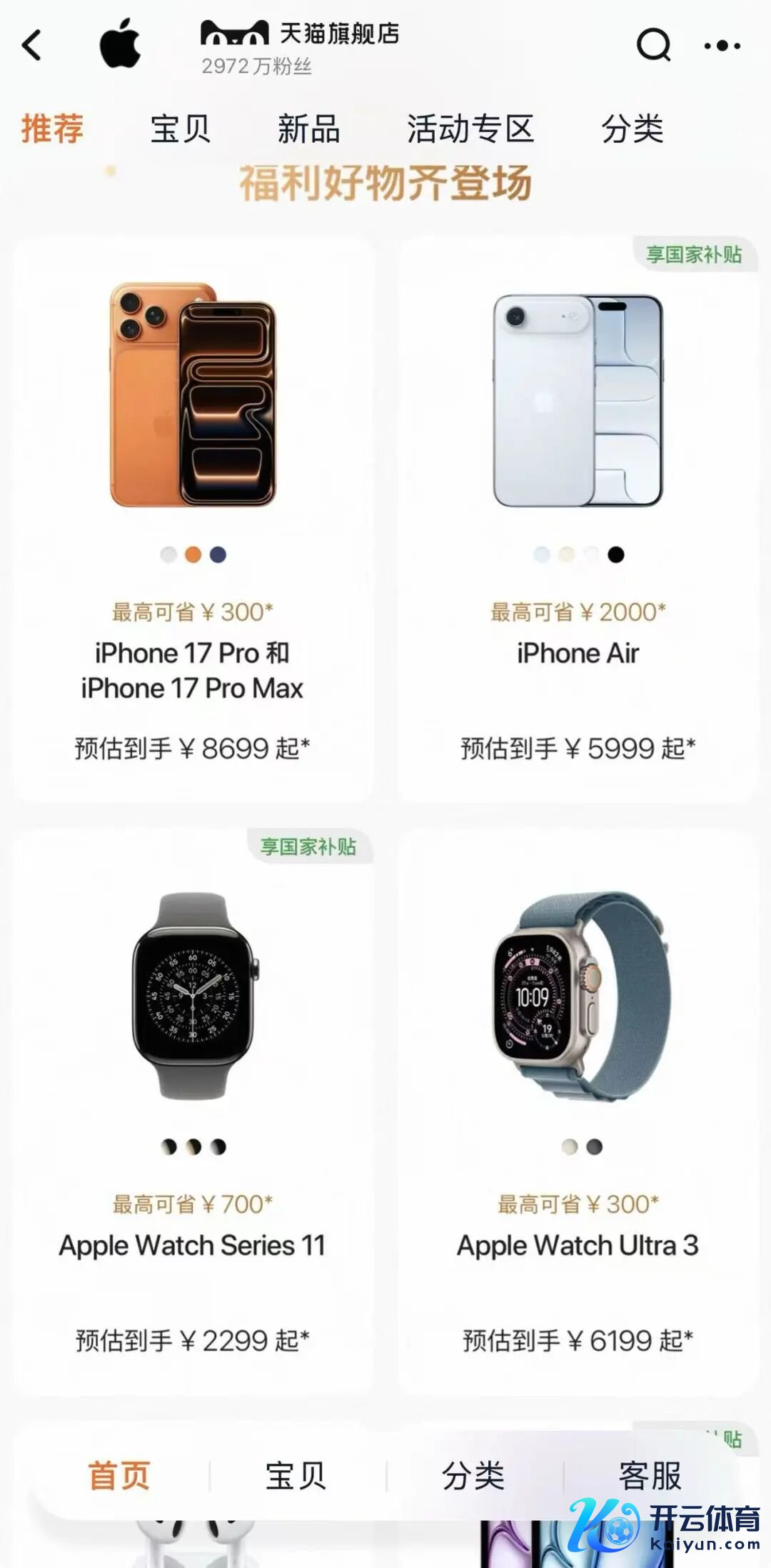Open 首页 in the bottom navigation

(119, 1477)
